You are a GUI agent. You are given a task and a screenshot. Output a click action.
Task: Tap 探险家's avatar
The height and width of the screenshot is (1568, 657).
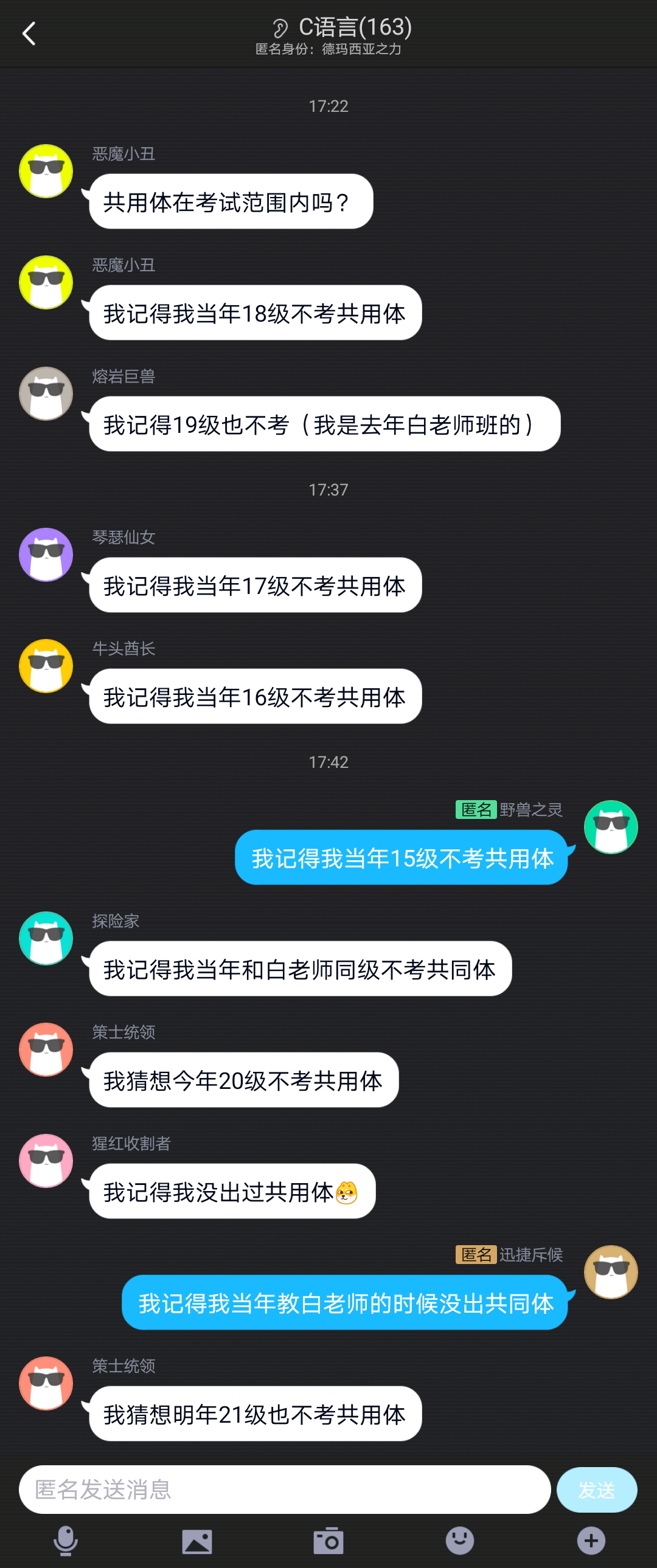pos(46,938)
